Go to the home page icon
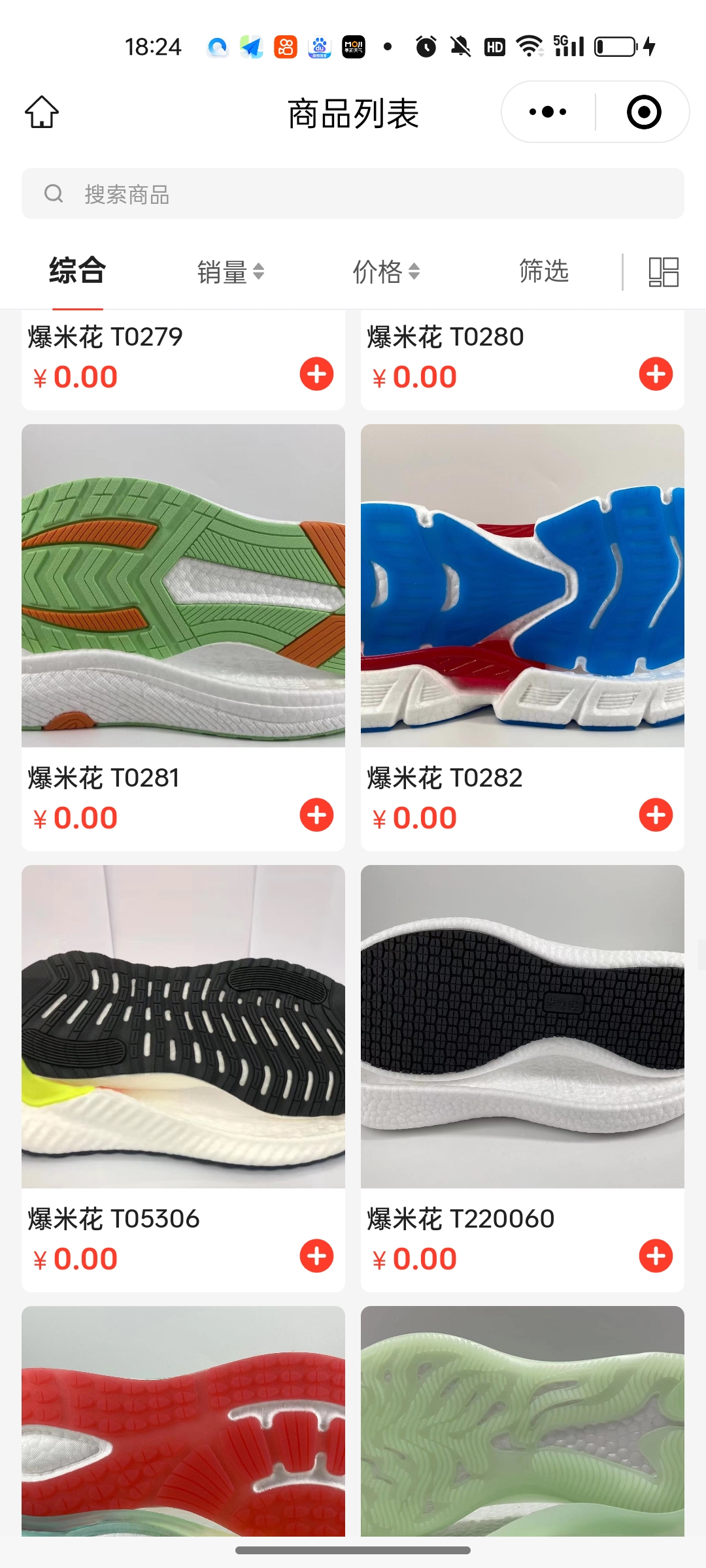Screen dimensions: 706x1568 click(x=42, y=112)
